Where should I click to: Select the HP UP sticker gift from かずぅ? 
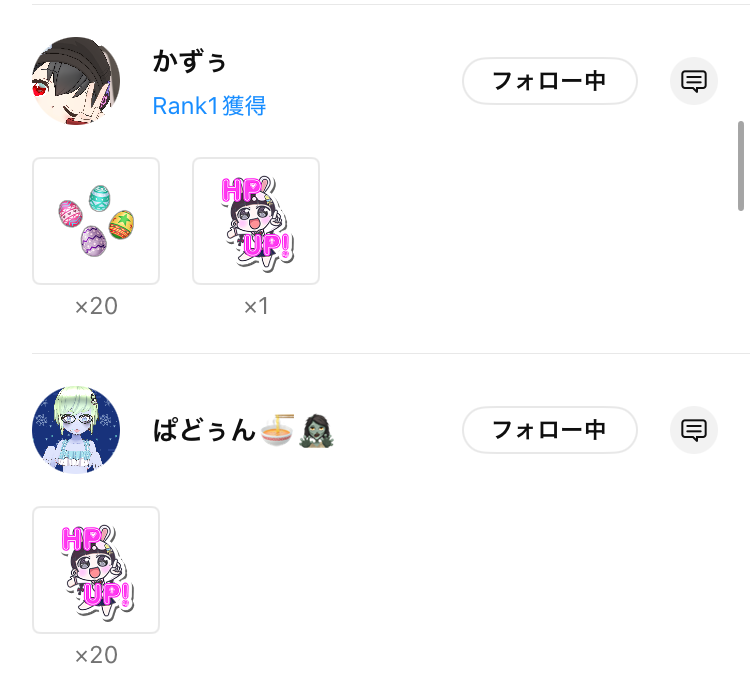coord(256,221)
